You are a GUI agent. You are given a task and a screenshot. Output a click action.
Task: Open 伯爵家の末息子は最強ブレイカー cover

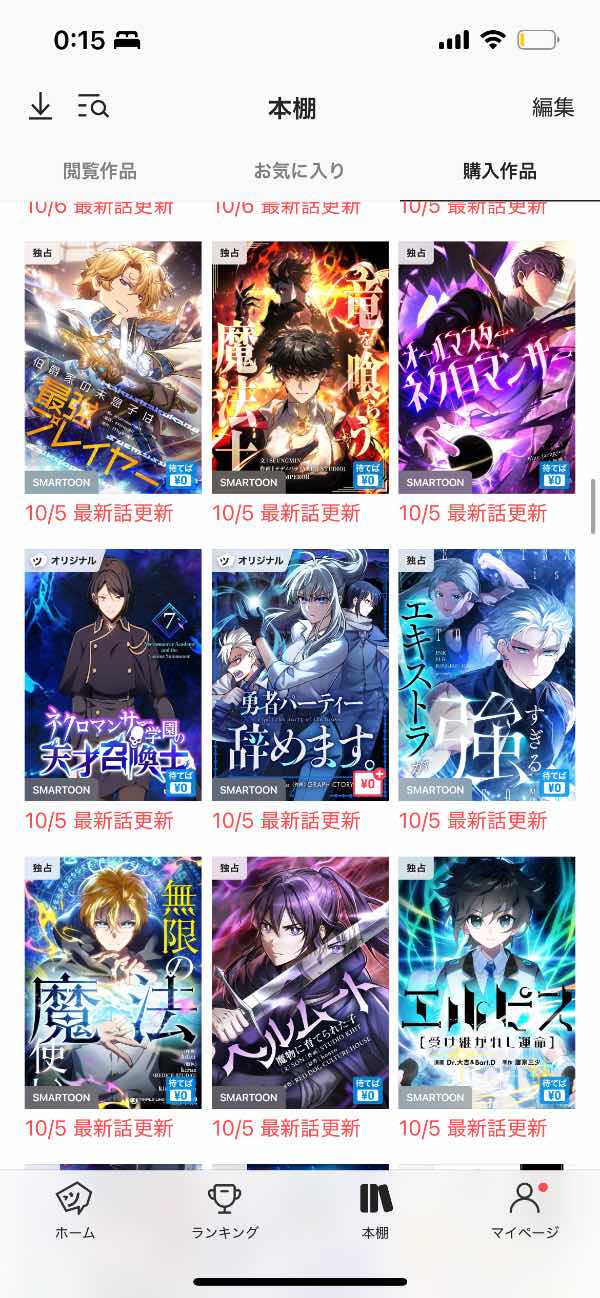(113, 367)
